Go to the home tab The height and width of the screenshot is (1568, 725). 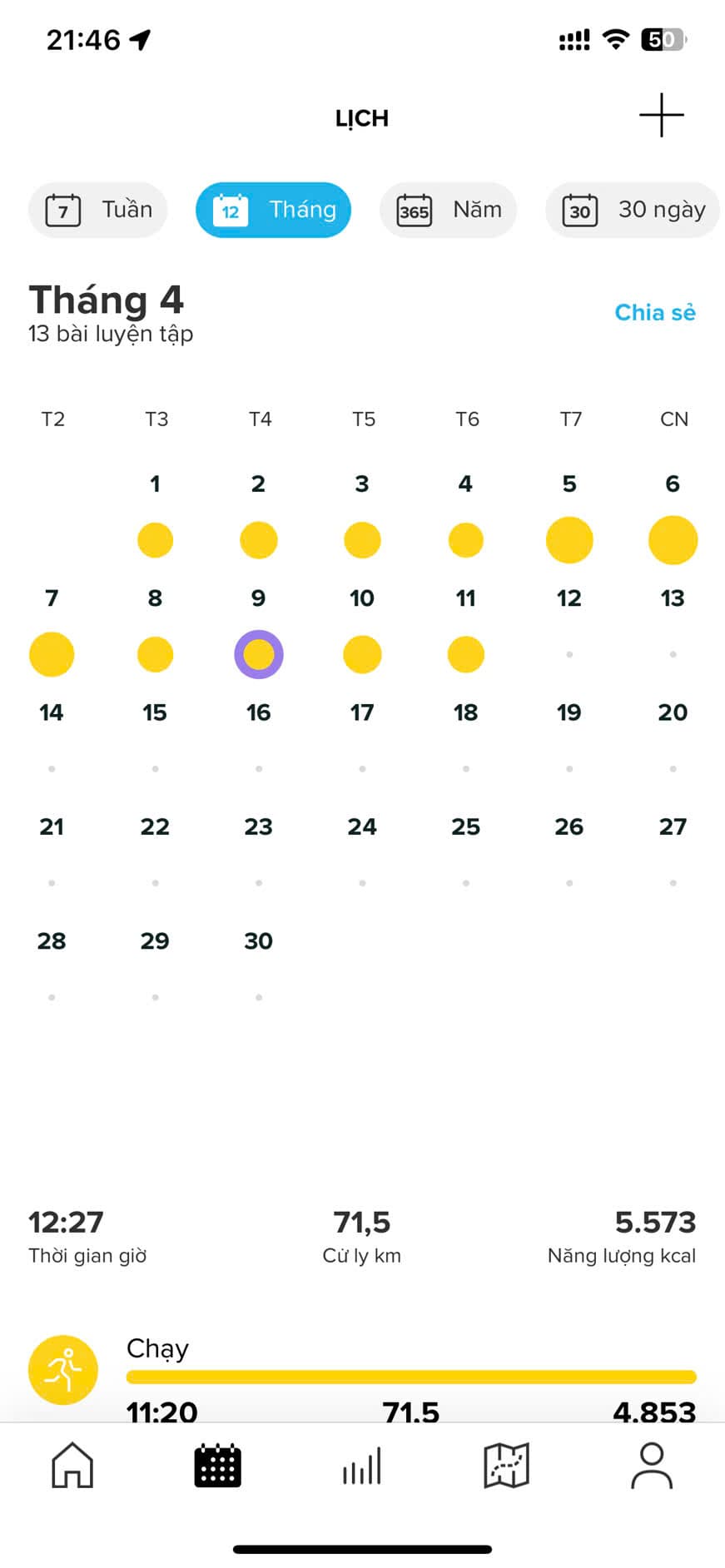pos(72,1466)
